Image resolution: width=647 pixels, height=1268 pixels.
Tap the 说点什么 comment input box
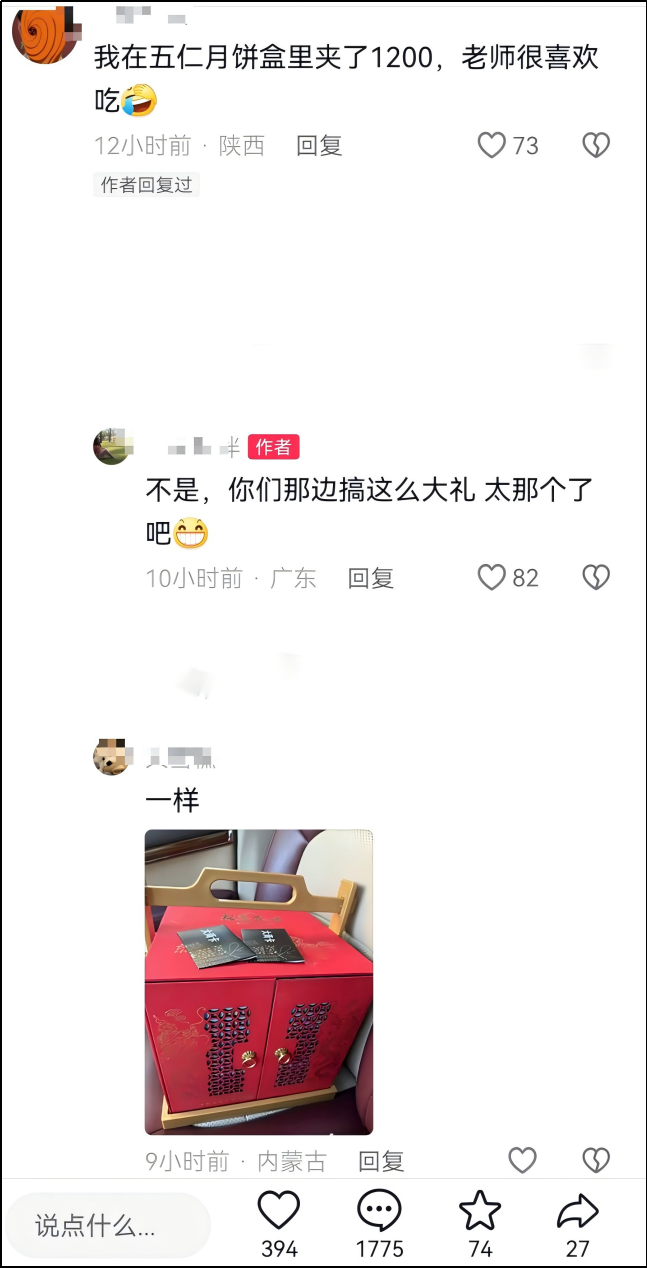109,1225
